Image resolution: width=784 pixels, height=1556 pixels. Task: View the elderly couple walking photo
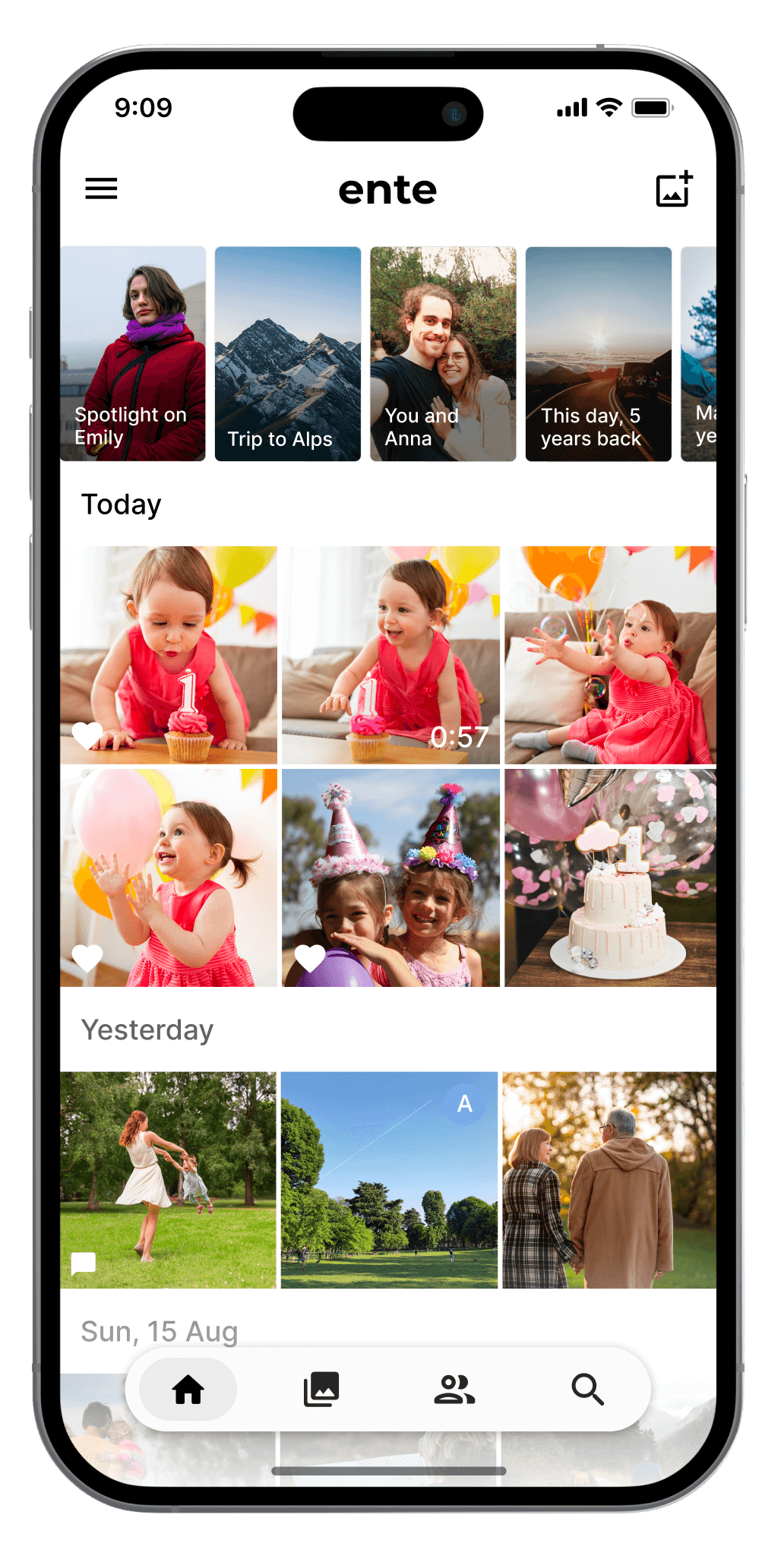point(609,1179)
